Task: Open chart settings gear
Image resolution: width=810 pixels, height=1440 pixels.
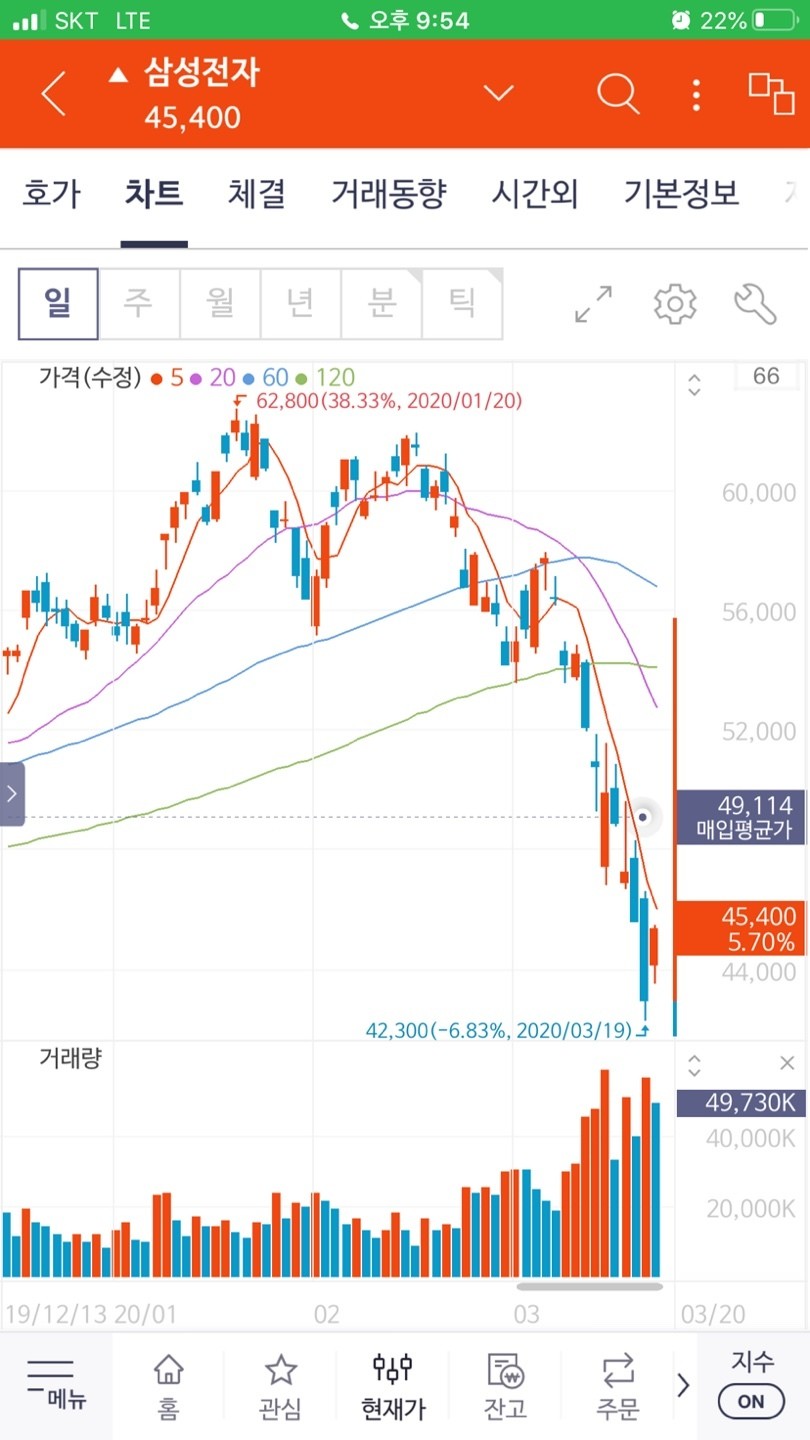Action: point(675,303)
